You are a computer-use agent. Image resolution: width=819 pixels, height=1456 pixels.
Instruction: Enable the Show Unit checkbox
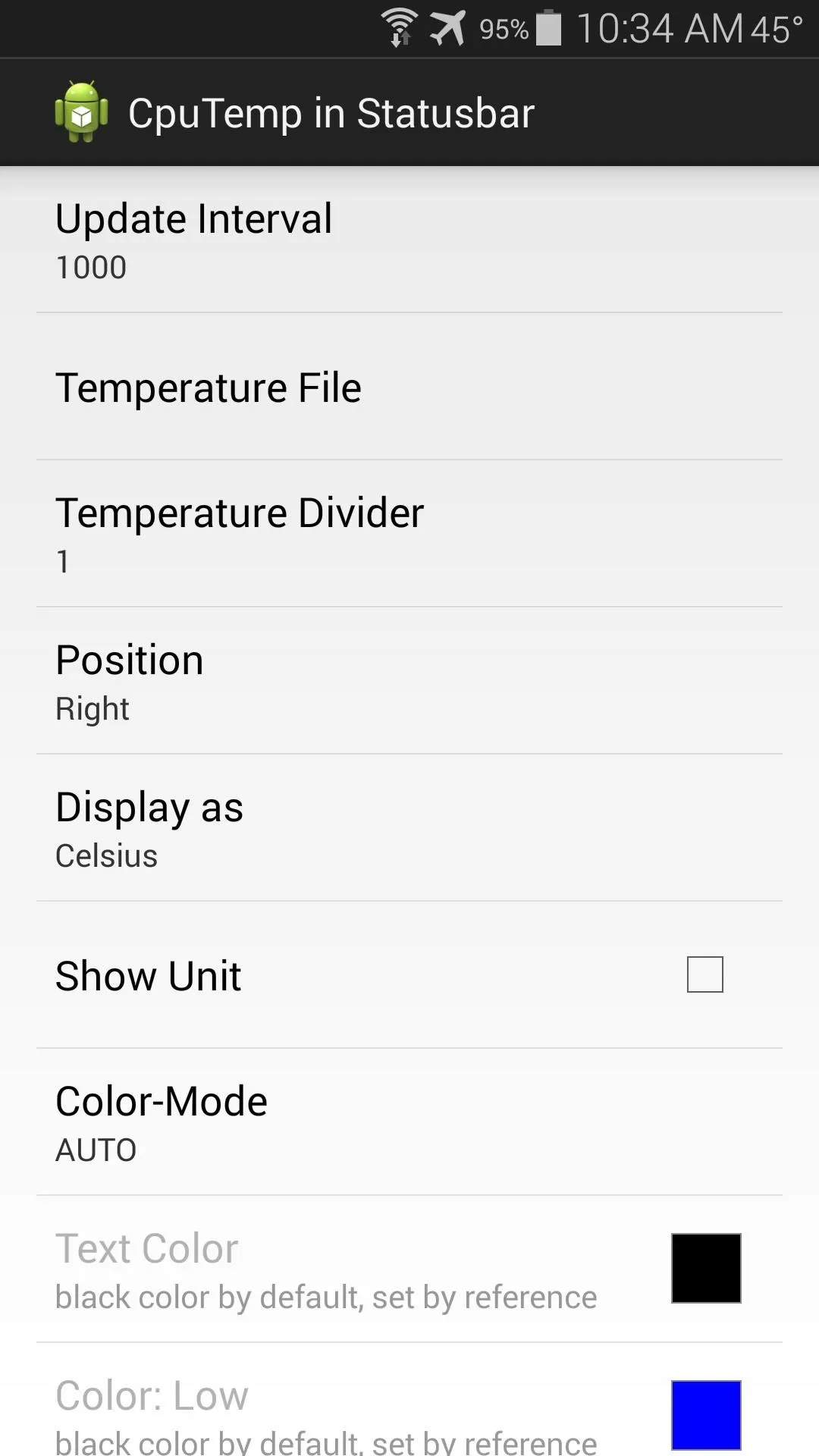coord(705,974)
